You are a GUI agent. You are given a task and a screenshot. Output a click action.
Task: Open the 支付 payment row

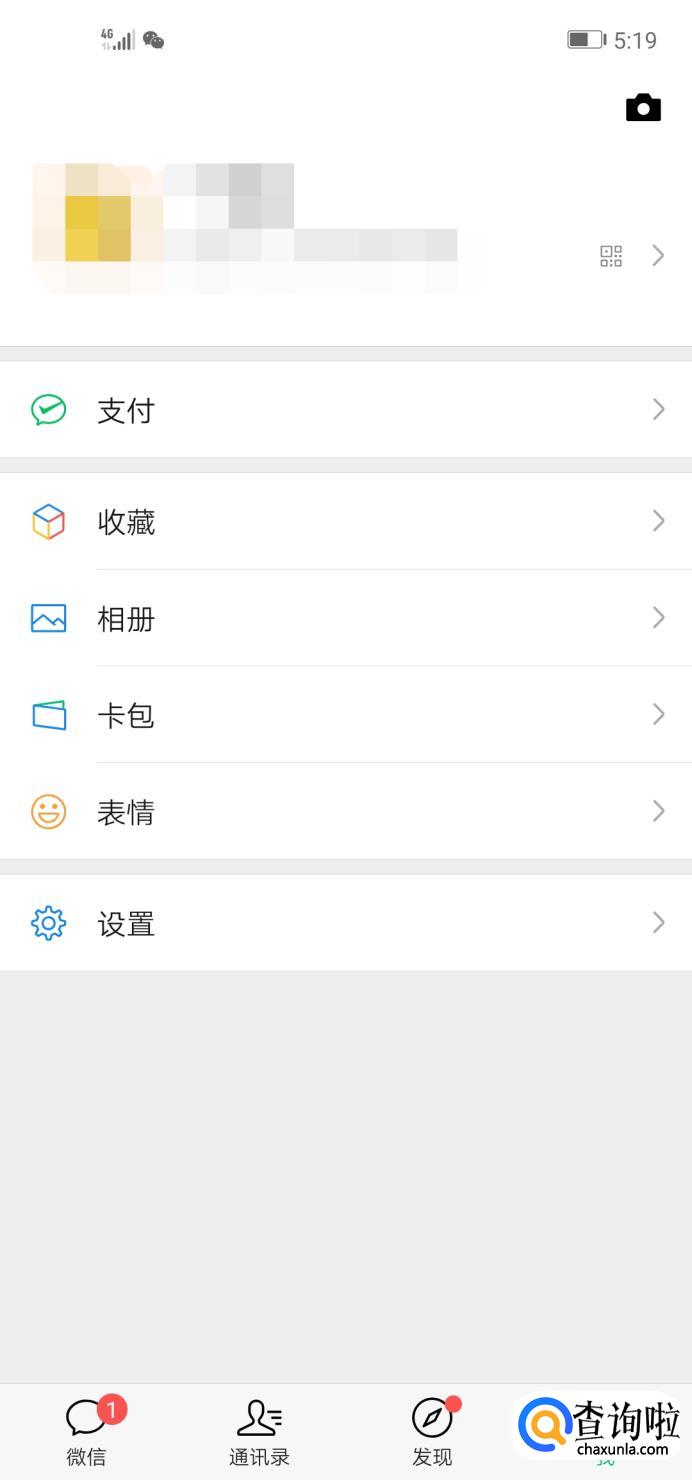tap(346, 410)
